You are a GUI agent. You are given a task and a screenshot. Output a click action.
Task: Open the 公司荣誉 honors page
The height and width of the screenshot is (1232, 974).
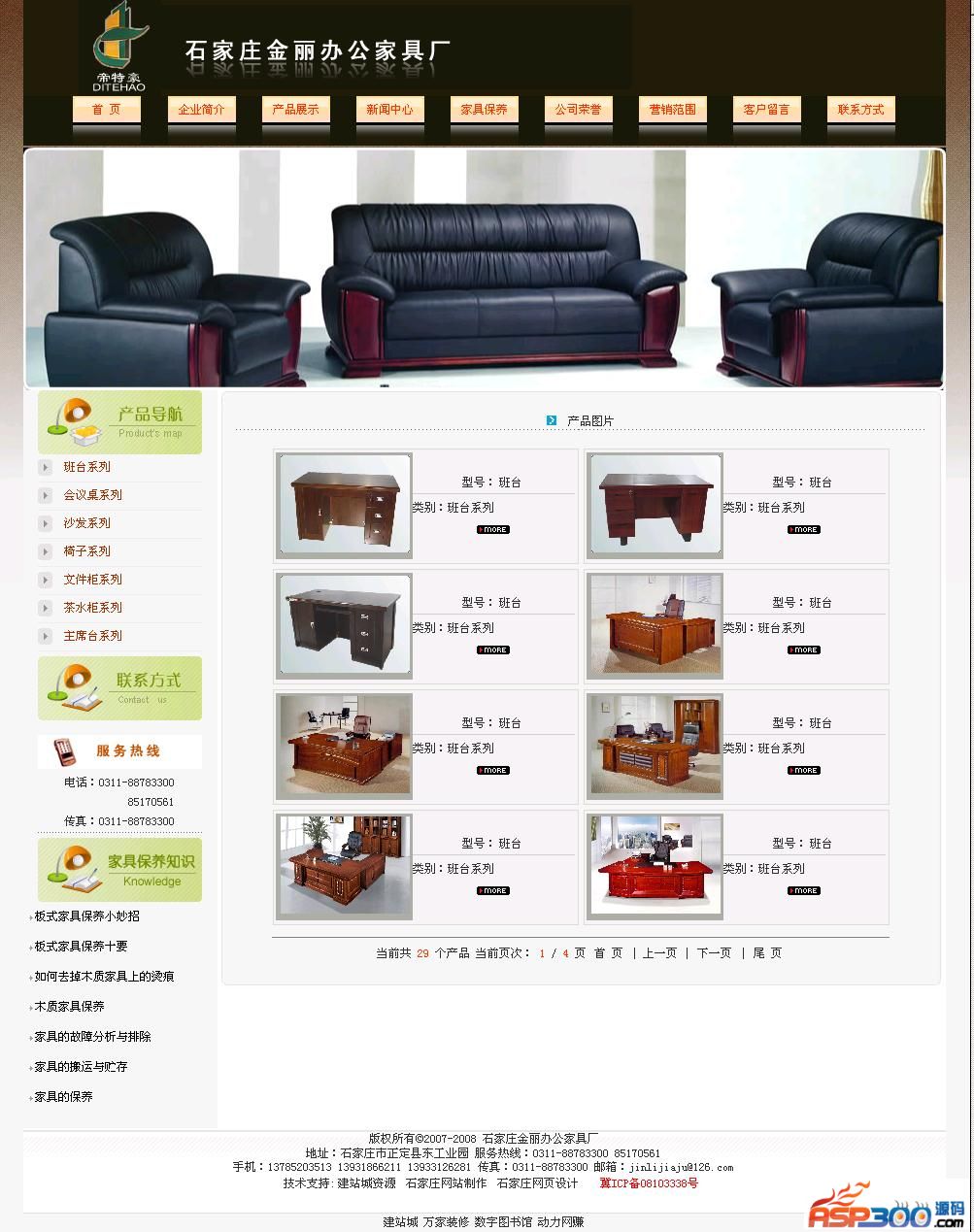pyautogui.click(x=578, y=110)
